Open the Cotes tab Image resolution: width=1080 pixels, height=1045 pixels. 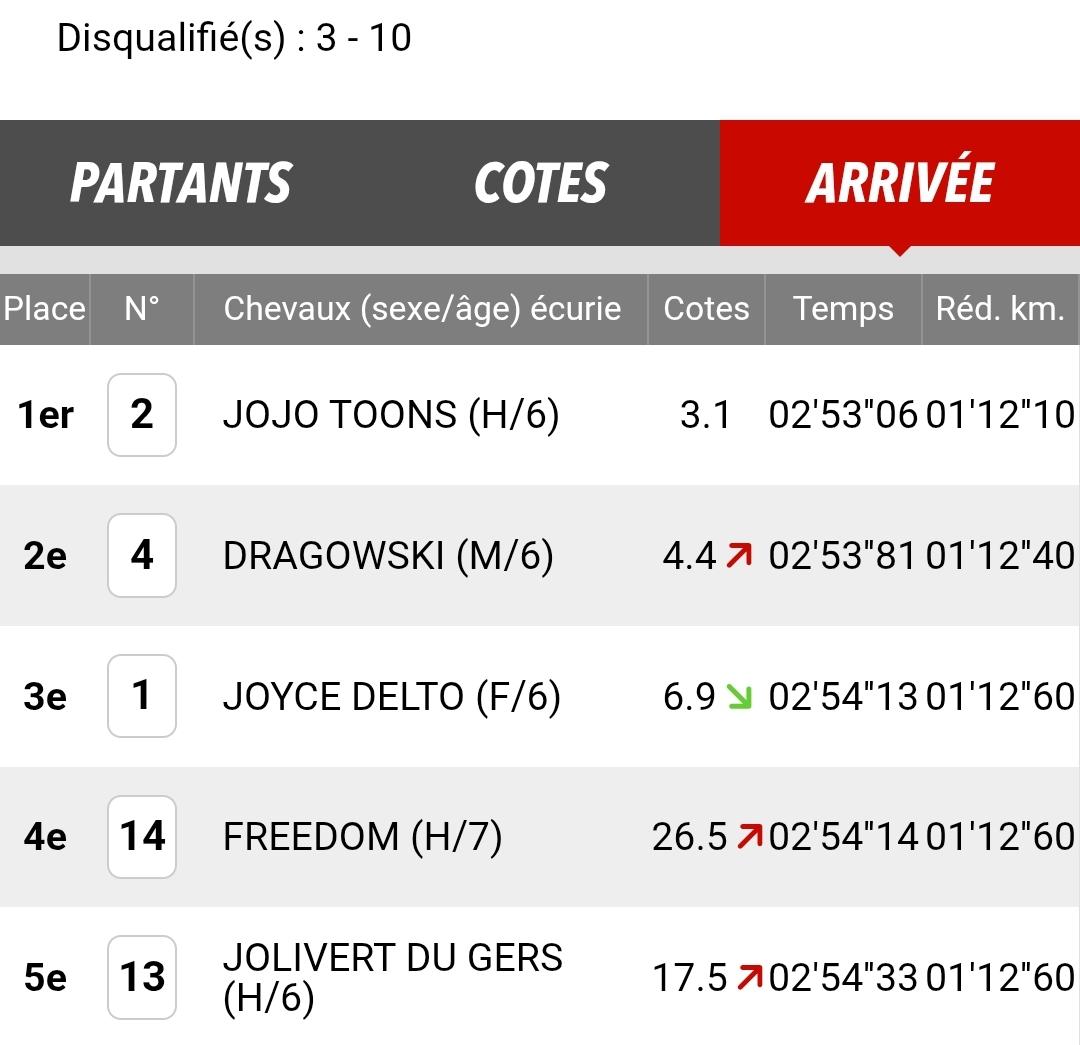540,183
